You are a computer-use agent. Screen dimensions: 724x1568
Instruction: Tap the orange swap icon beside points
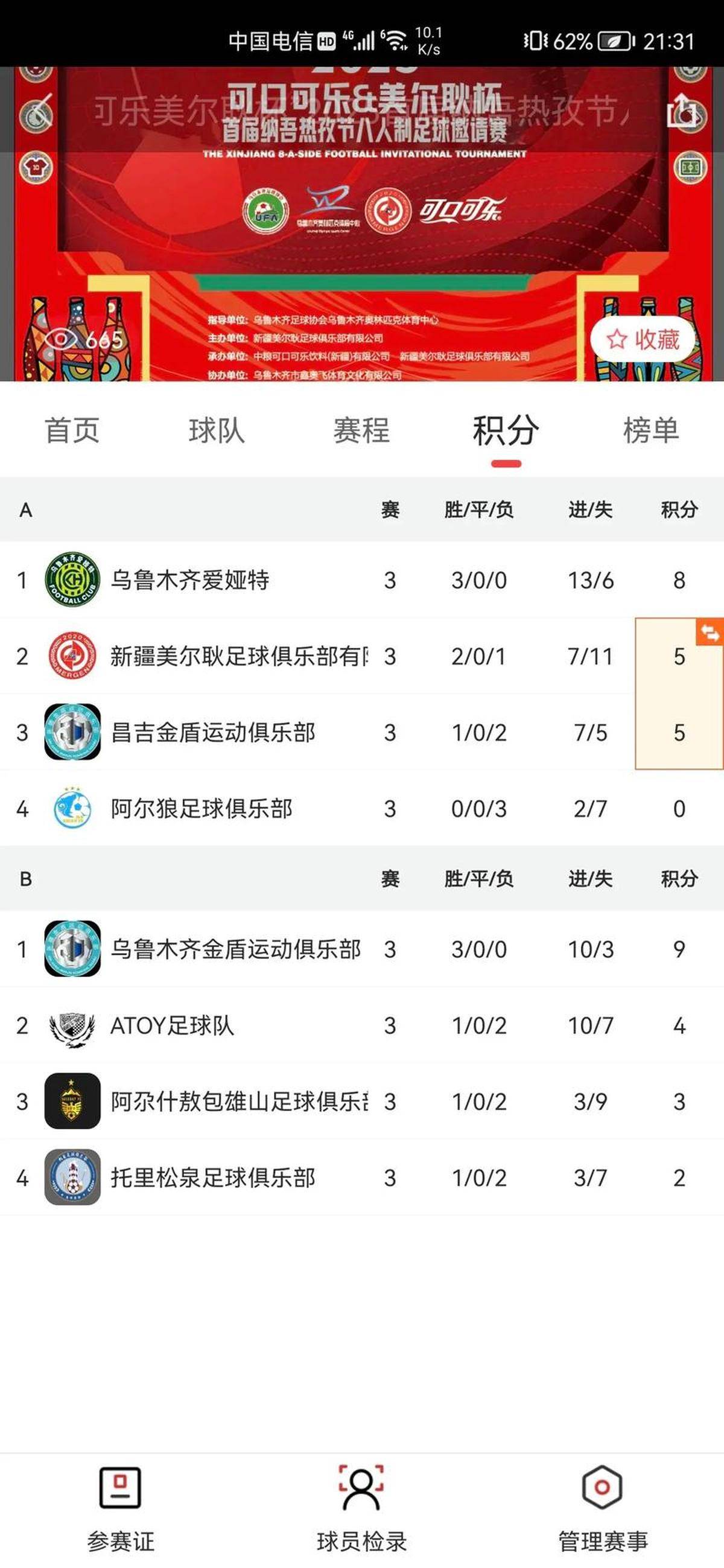point(710,633)
